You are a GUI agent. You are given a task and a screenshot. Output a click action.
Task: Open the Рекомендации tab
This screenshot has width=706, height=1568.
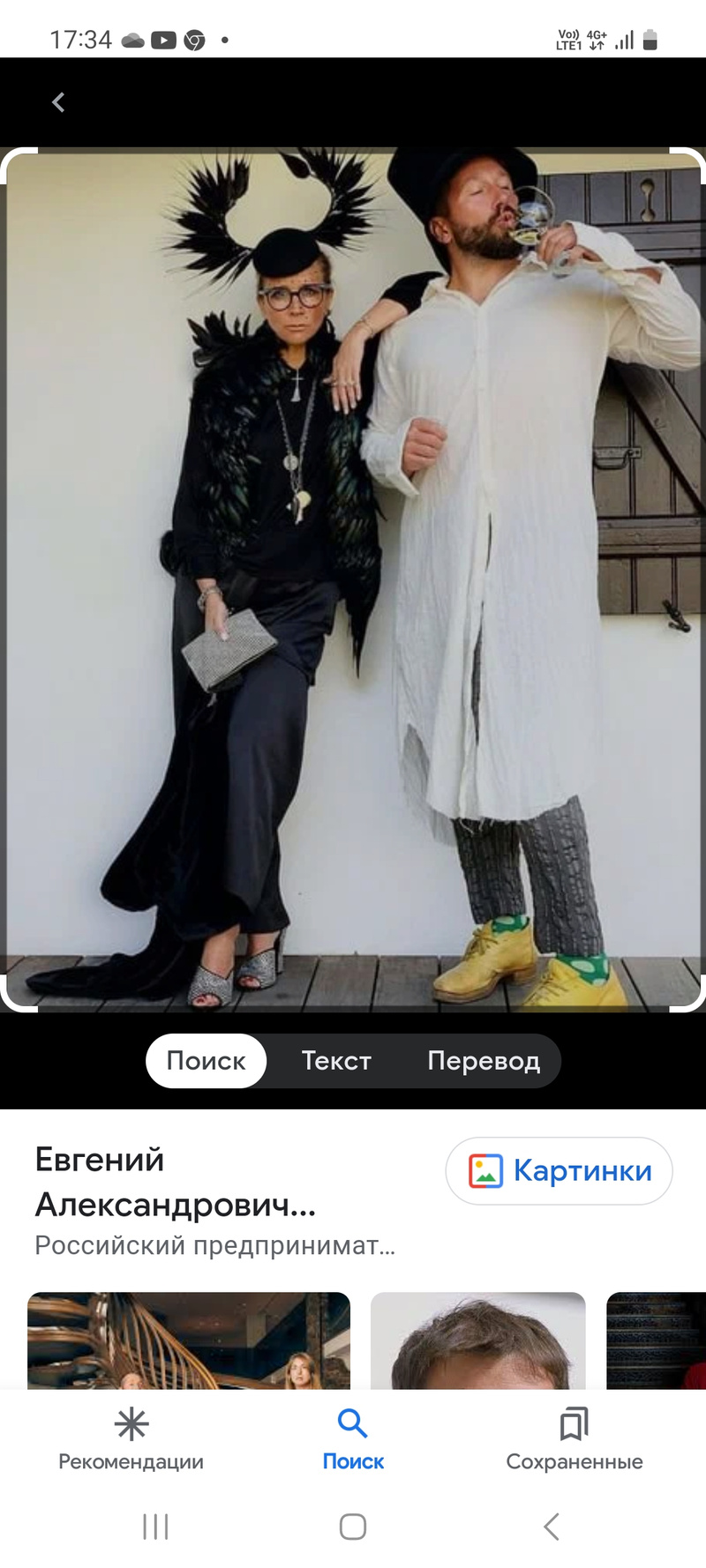click(131, 1440)
